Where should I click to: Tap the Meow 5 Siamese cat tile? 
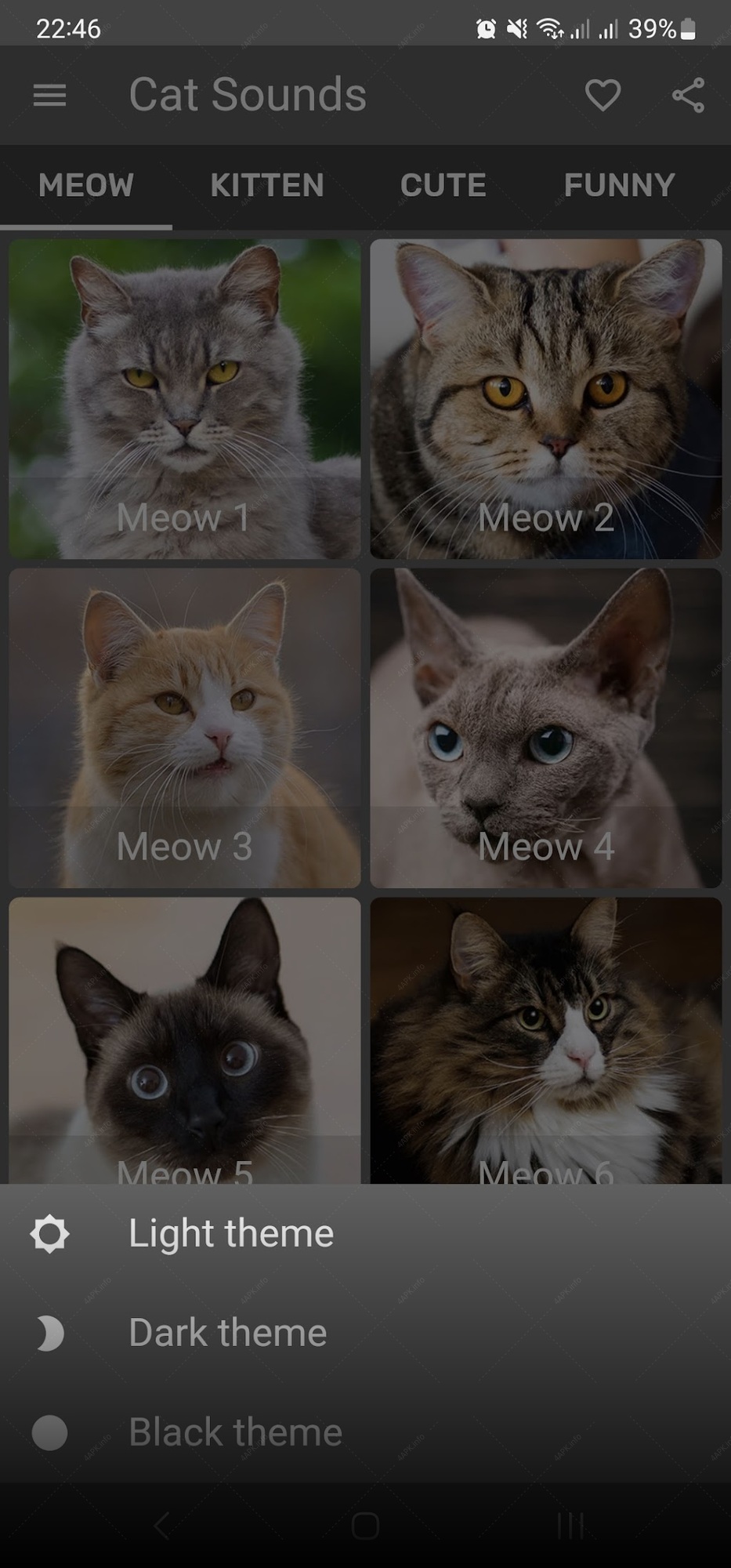point(185,1040)
